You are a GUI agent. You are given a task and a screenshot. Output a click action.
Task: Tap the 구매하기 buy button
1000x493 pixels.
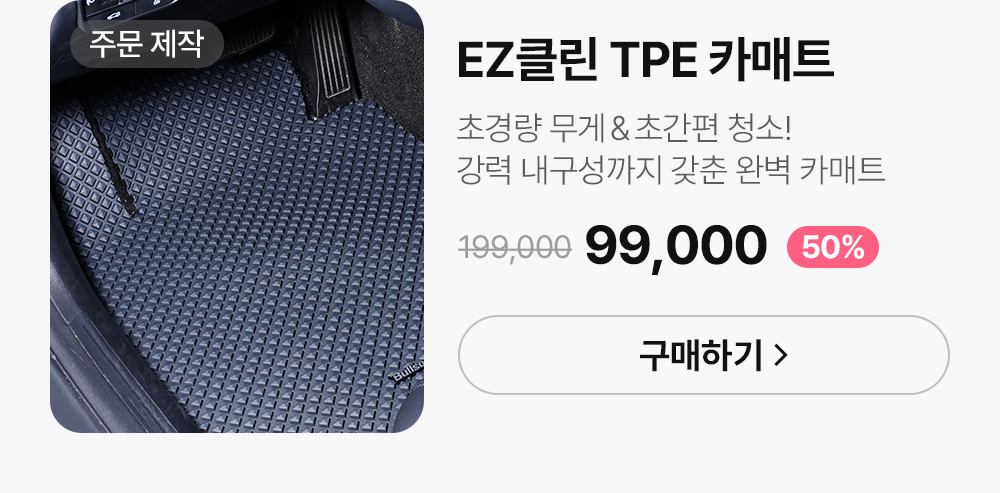[703, 355]
